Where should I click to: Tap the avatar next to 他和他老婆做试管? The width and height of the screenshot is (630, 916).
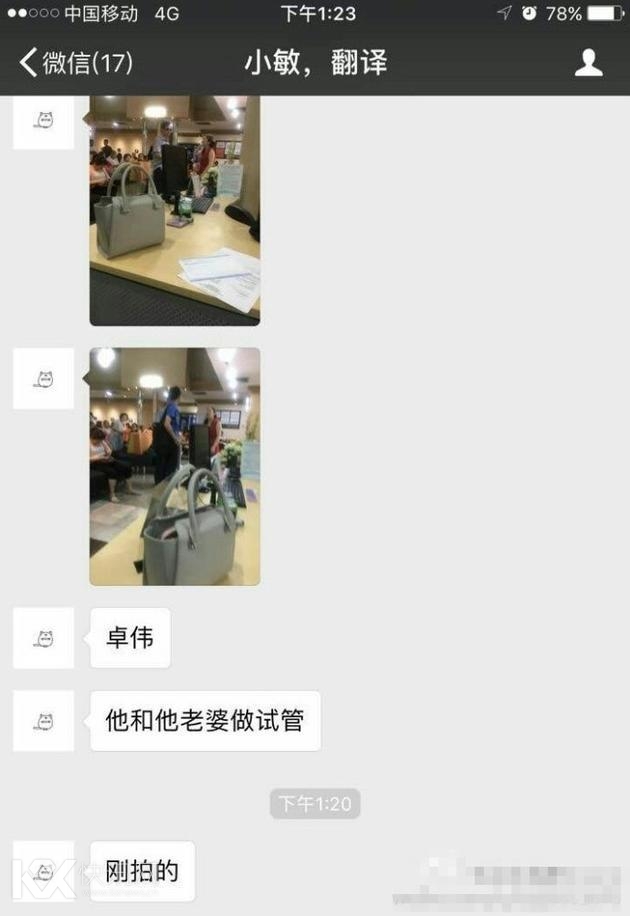coord(44,720)
